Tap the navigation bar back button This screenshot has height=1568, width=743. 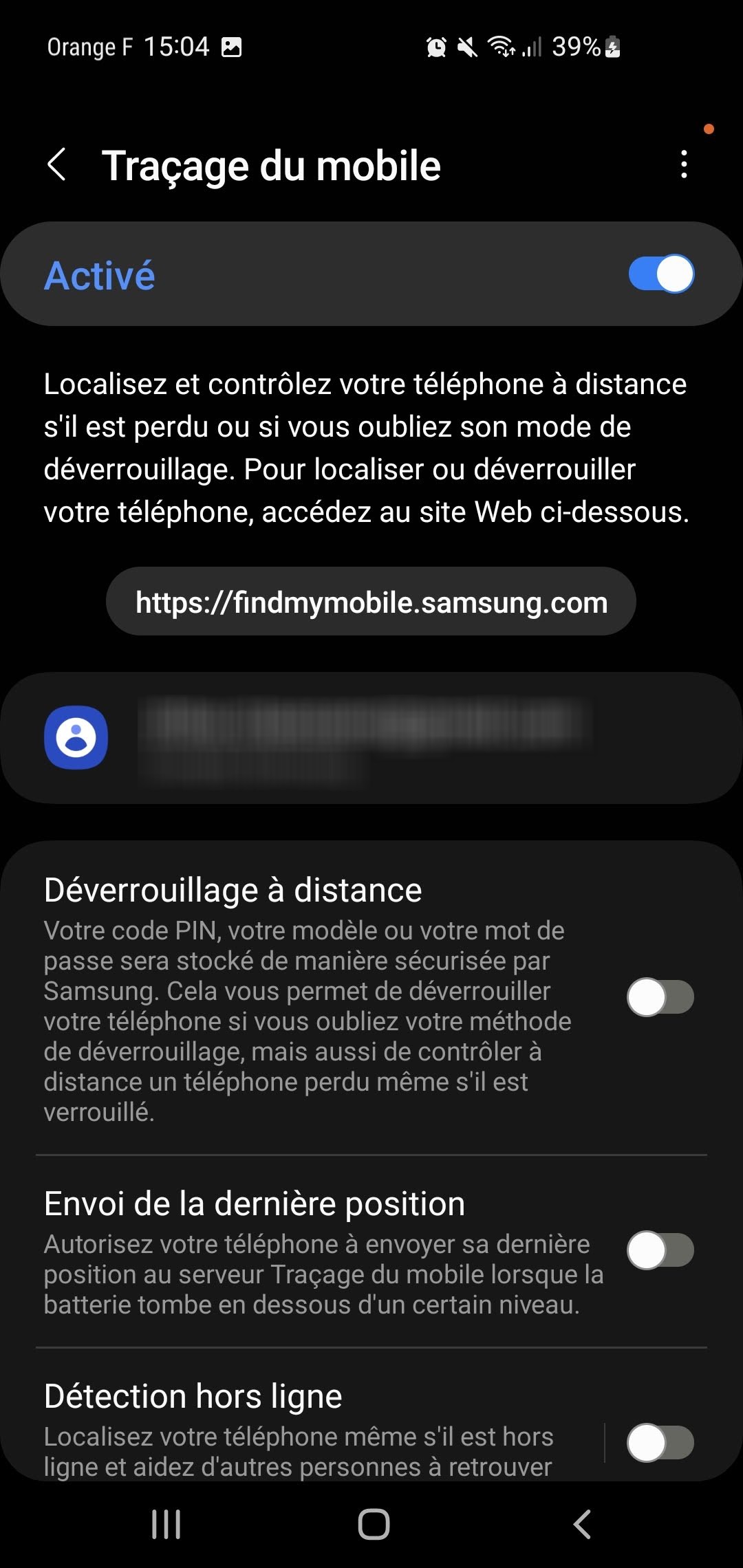[x=581, y=1521]
